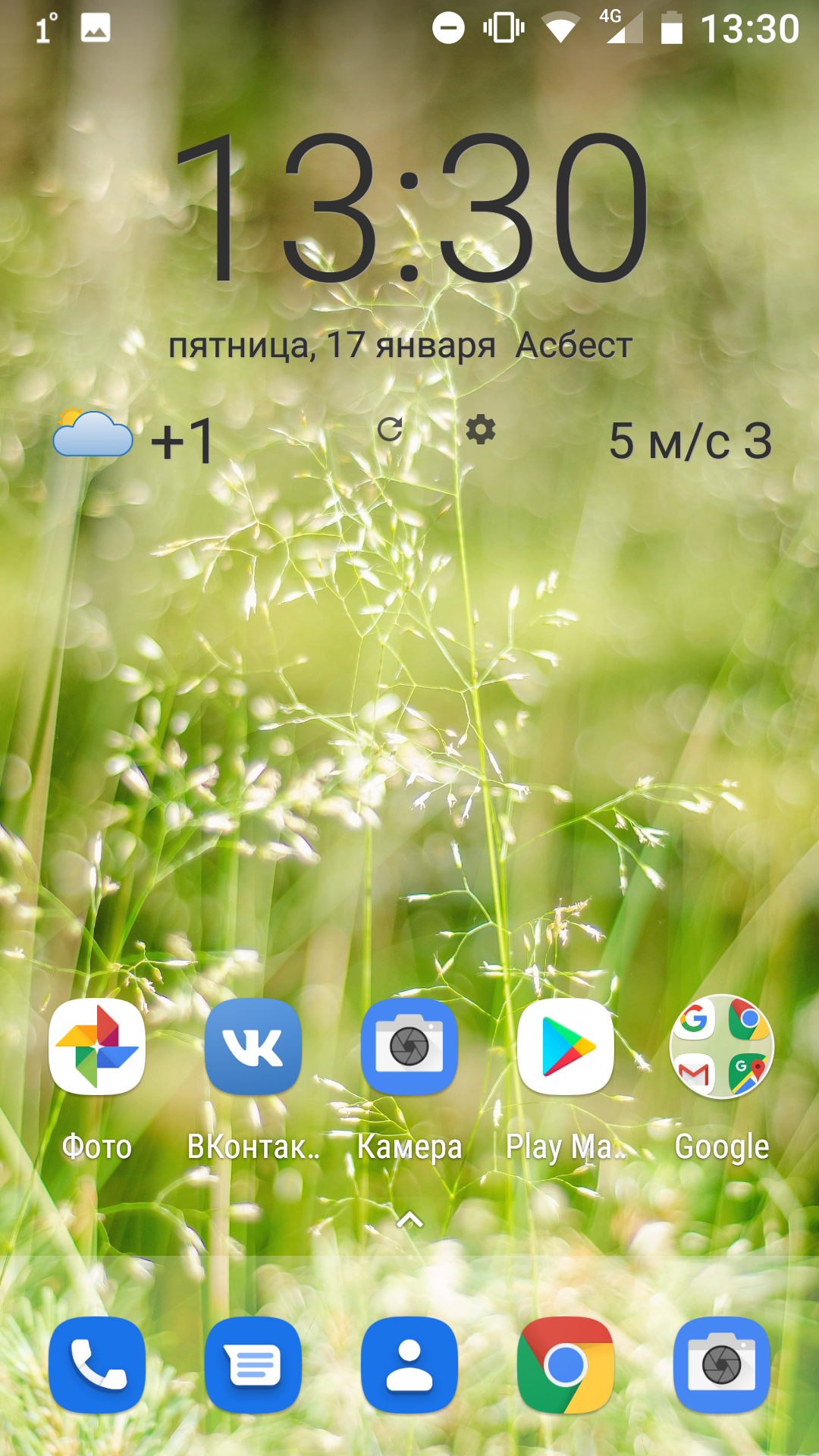
Task: Launch Chrome browser from dock
Action: tap(566, 1365)
